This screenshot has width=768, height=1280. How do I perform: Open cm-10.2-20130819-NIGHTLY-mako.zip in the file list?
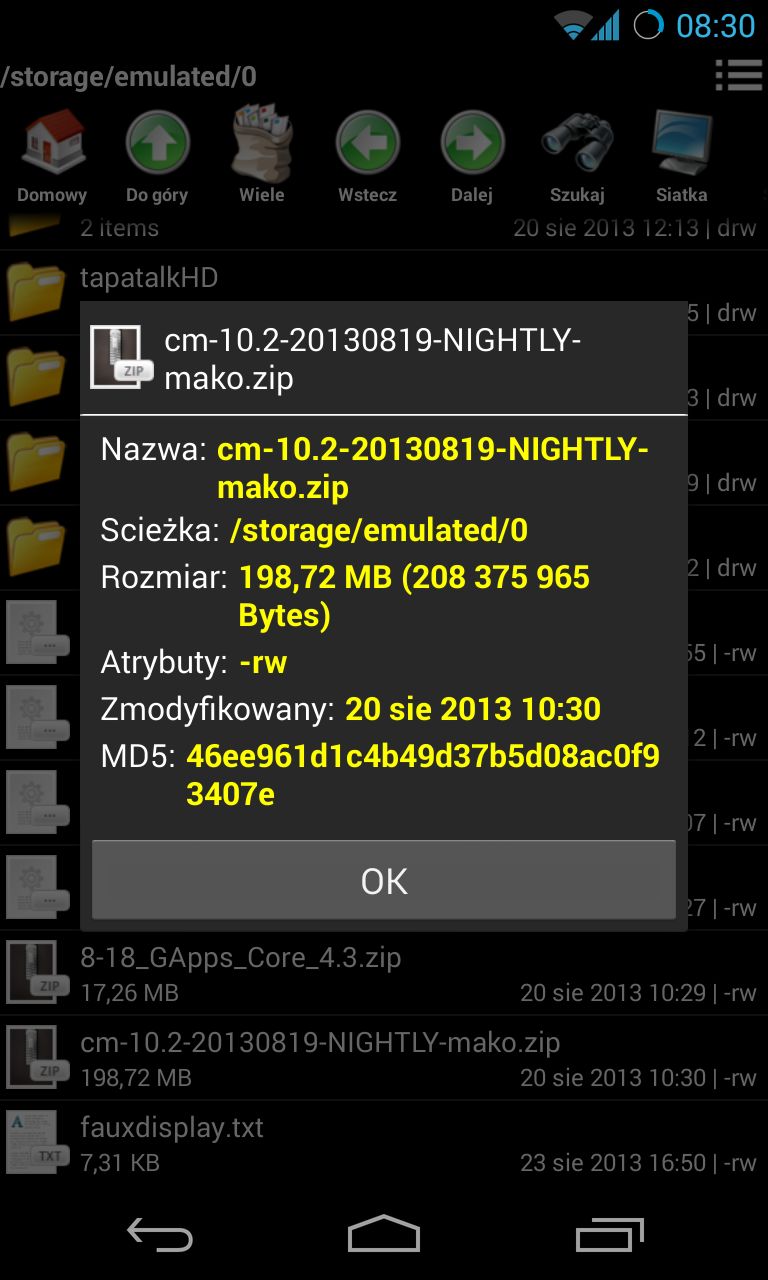point(384,1059)
